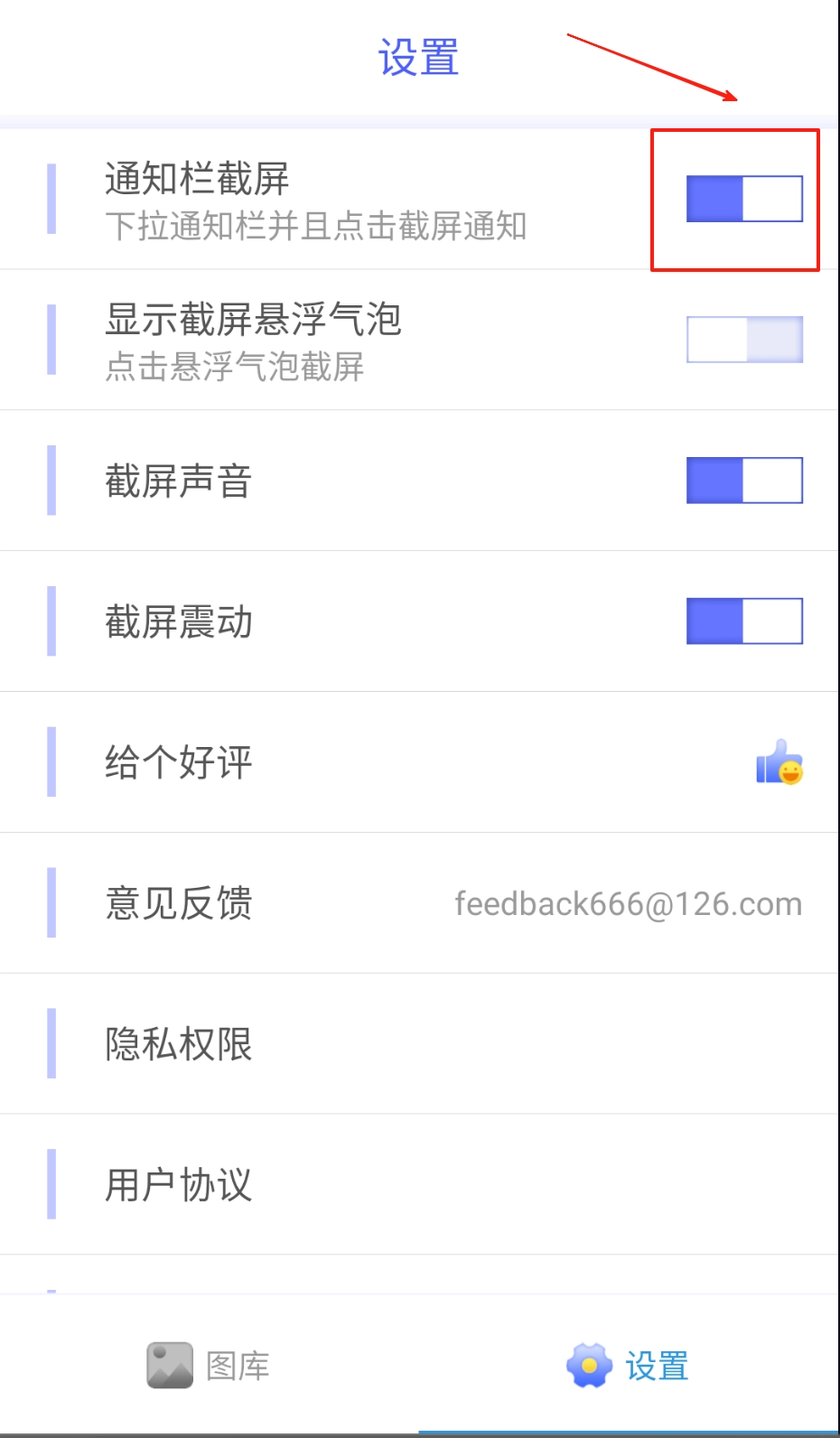840x1438 pixels.
Task: Toggle the 通知栏截屏 switch
Action: click(744, 199)
